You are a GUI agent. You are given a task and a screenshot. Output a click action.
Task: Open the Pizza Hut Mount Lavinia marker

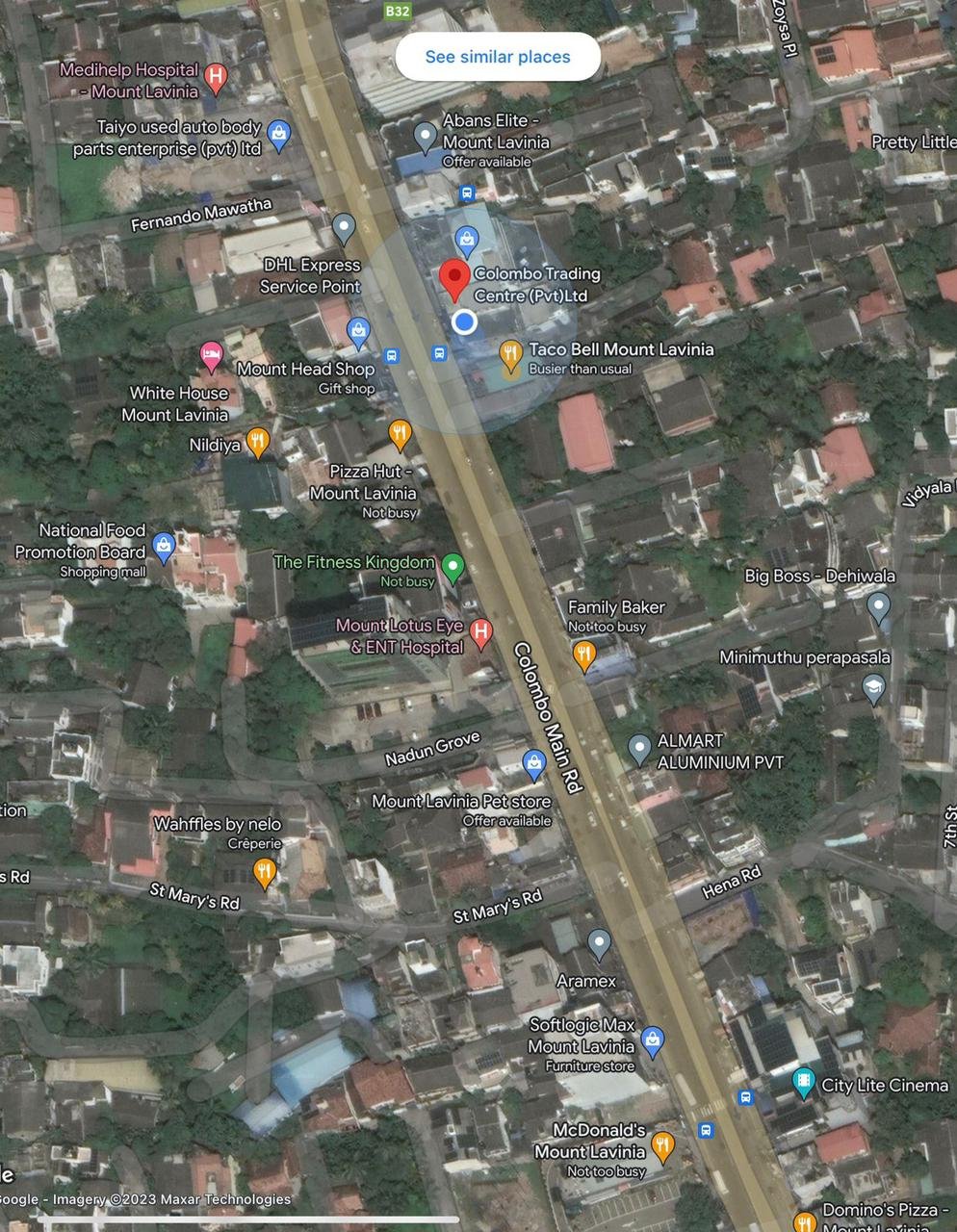click(401, 433)
